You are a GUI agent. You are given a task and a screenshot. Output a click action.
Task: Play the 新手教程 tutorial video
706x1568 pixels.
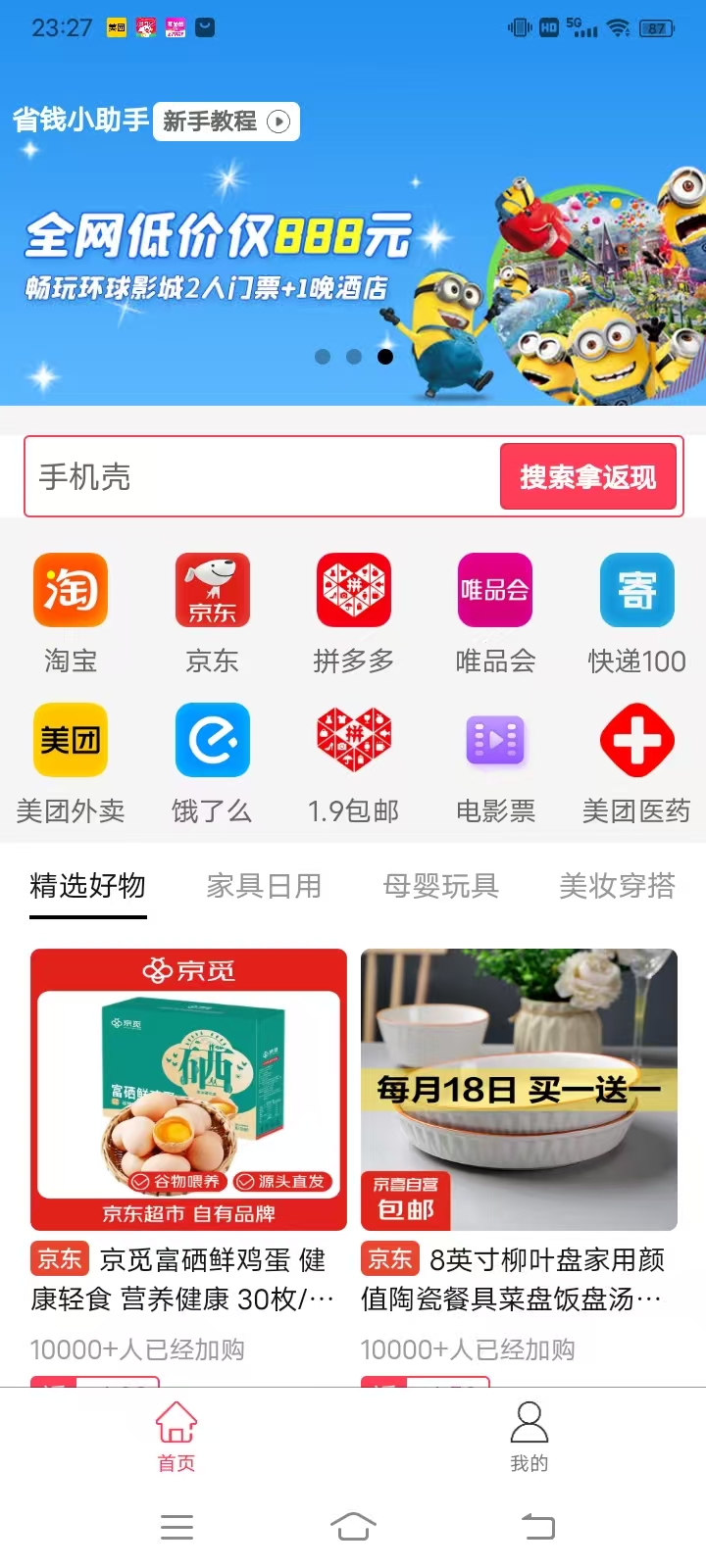(227, 122)
